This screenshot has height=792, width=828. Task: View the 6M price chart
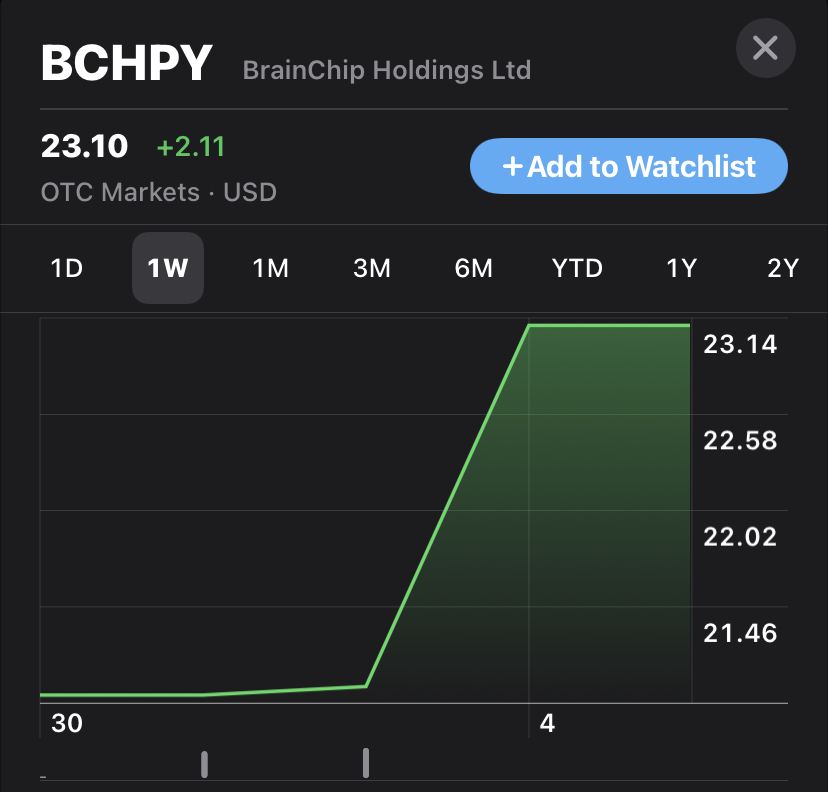473,268
